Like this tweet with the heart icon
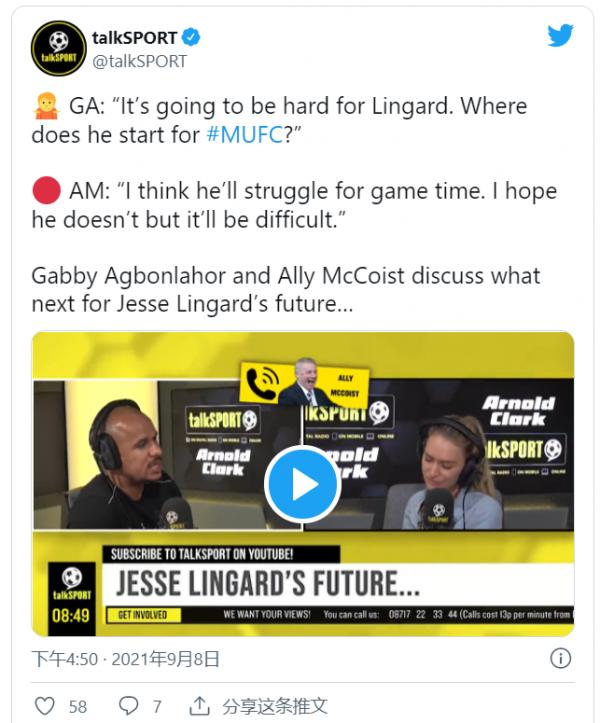 [x=45, y=705]
